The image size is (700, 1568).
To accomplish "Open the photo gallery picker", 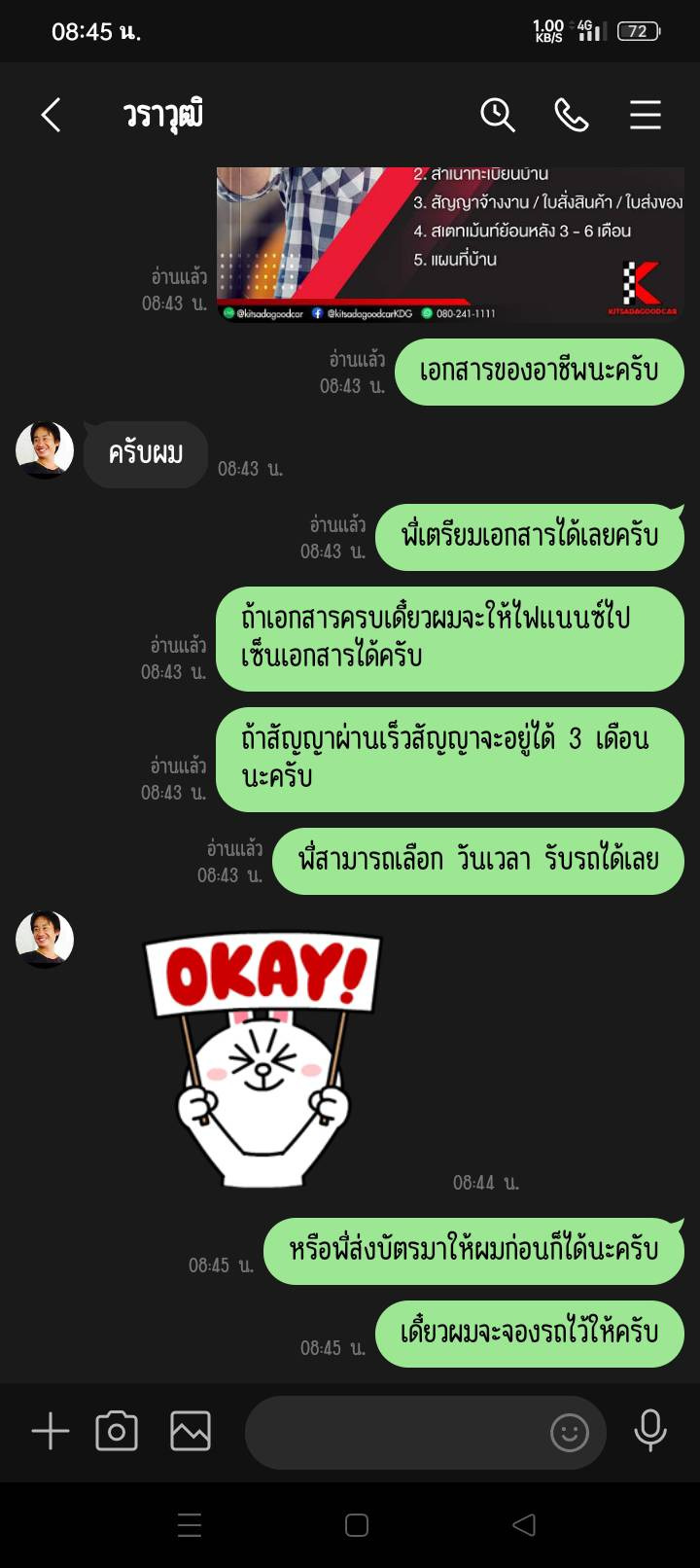I will tap(191, 1431).
